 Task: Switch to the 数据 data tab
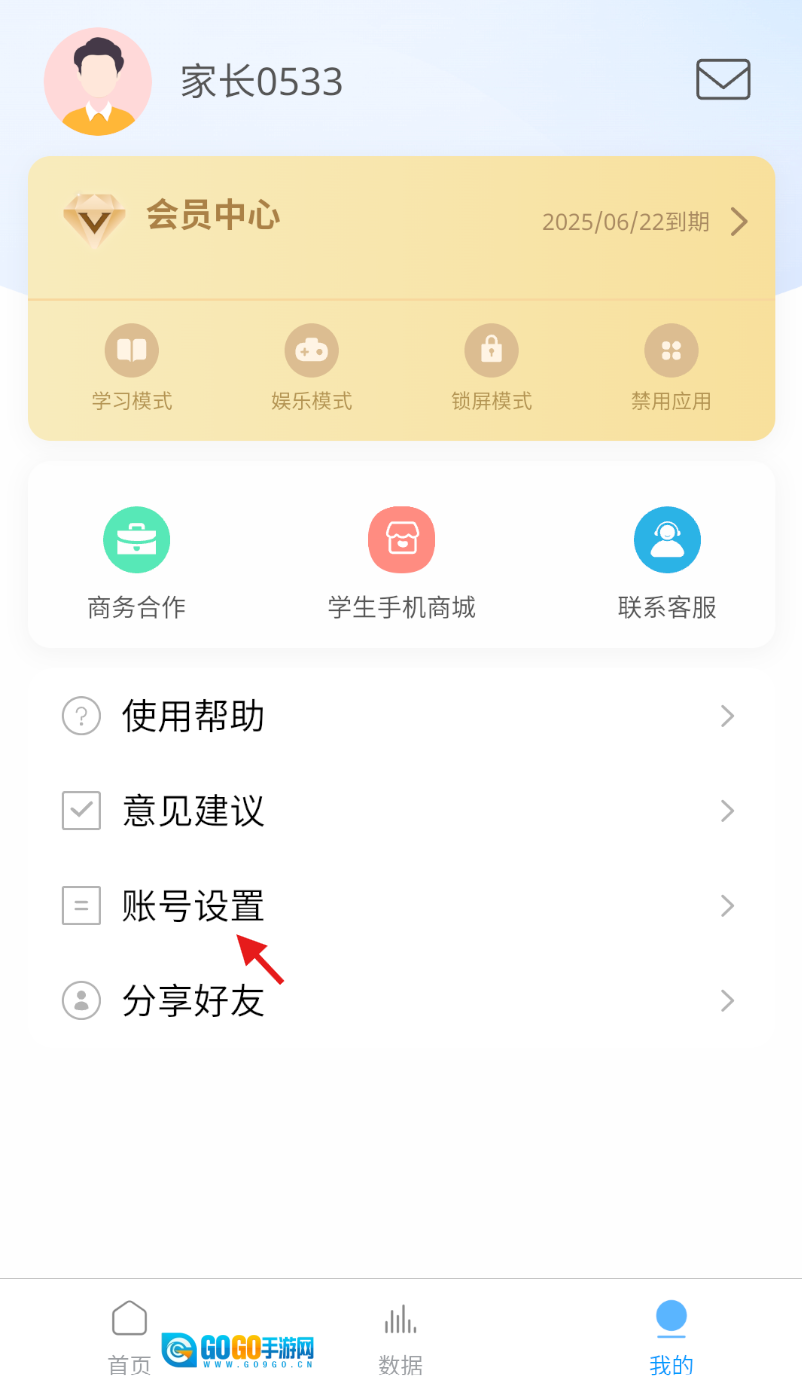click(x=401, y=1336)
